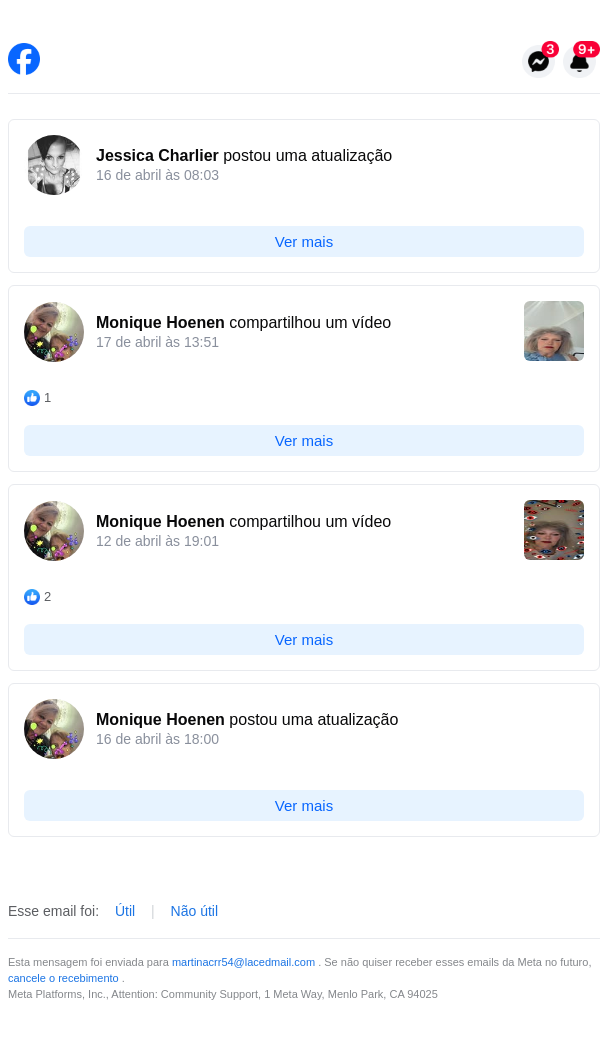
Task: Open Jessica Charlier's profile picture
Action: [54, 165]
